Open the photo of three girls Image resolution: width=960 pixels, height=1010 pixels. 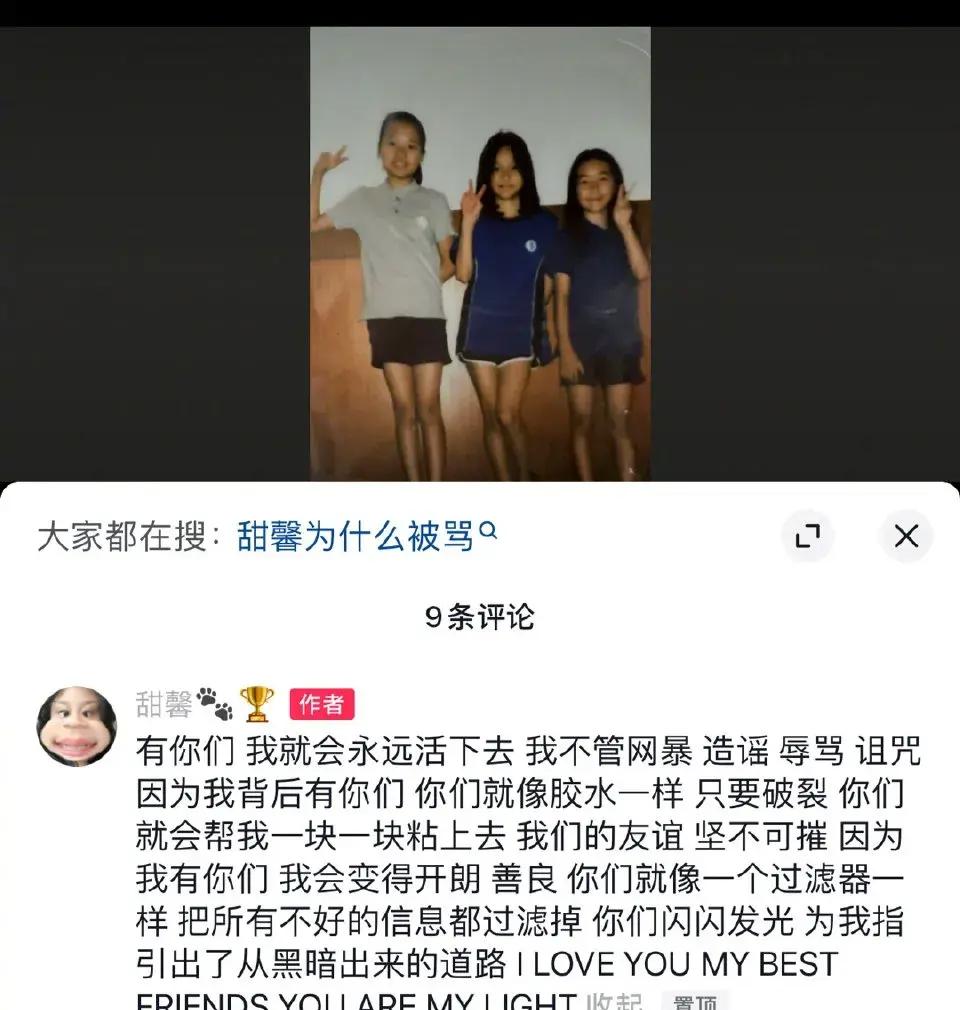pyautogui.click(x=480, y=255)
